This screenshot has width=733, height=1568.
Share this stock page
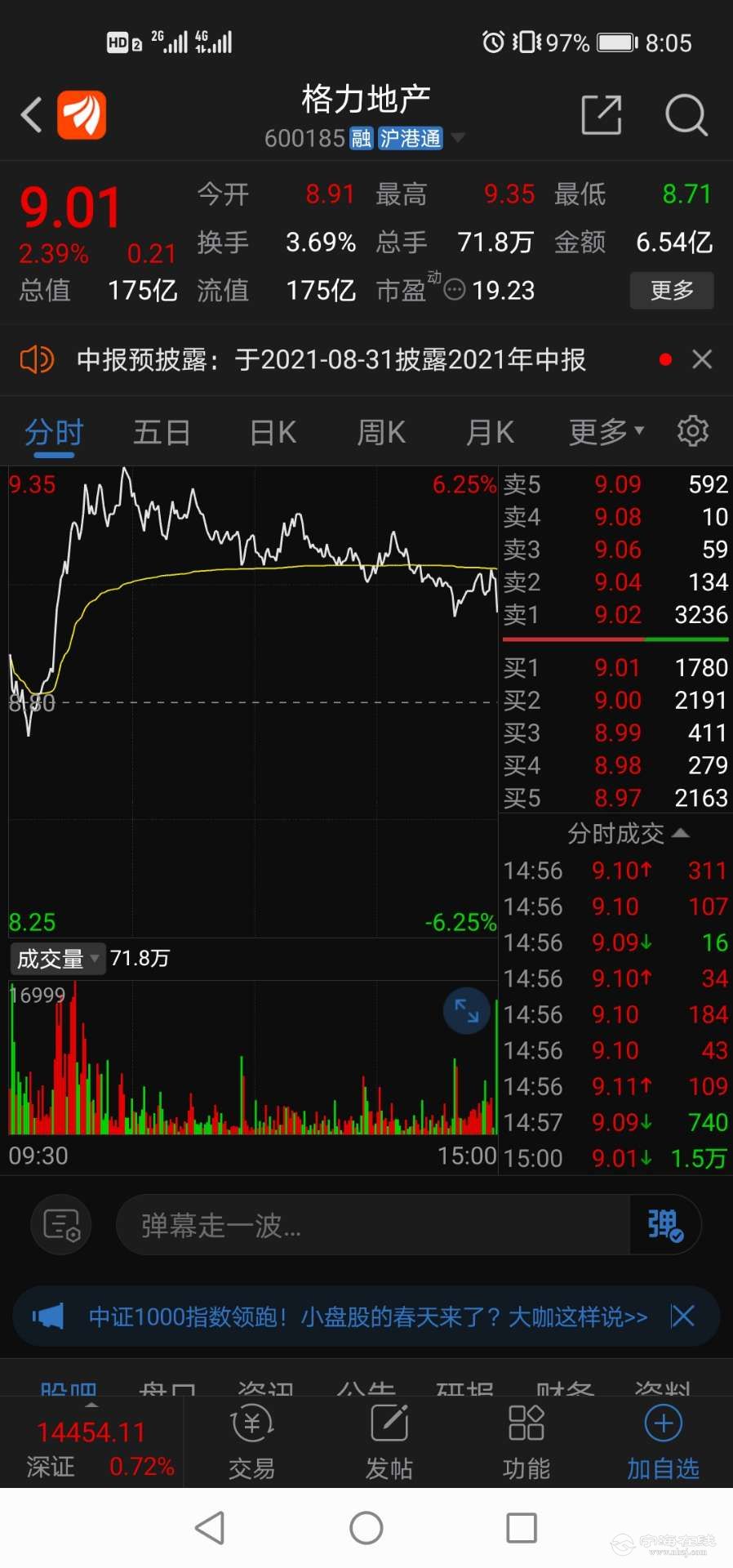[602, 114]
